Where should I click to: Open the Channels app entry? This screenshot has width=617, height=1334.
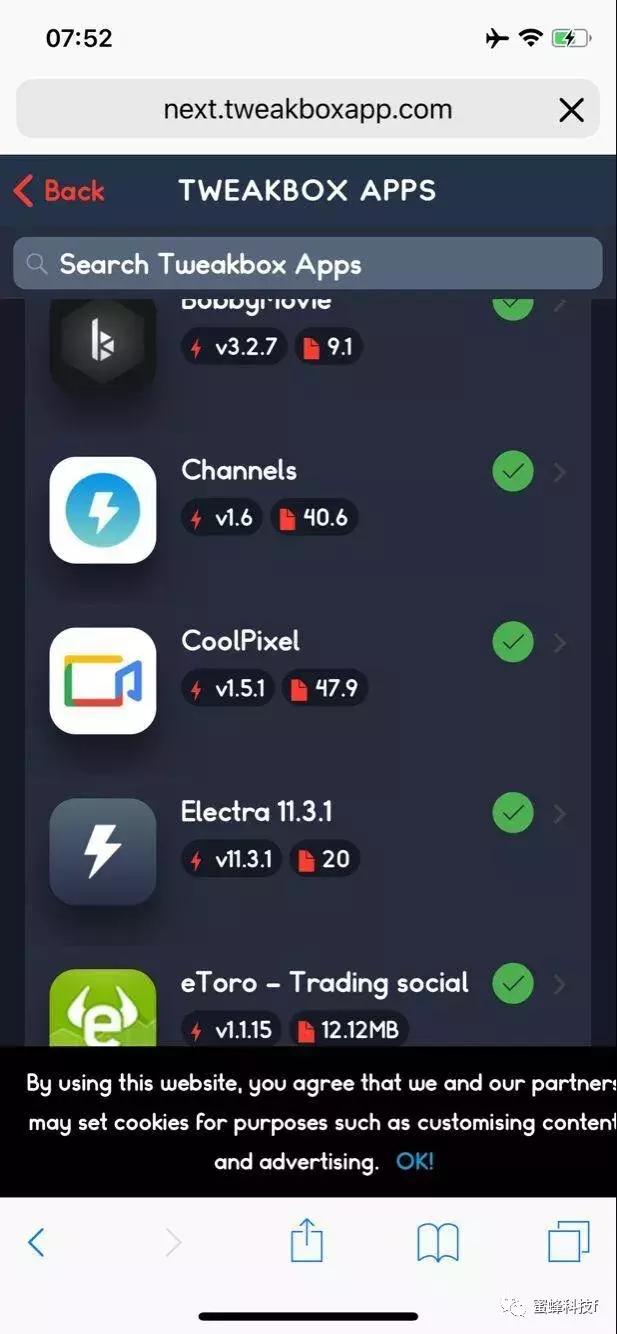coord(320,495)
